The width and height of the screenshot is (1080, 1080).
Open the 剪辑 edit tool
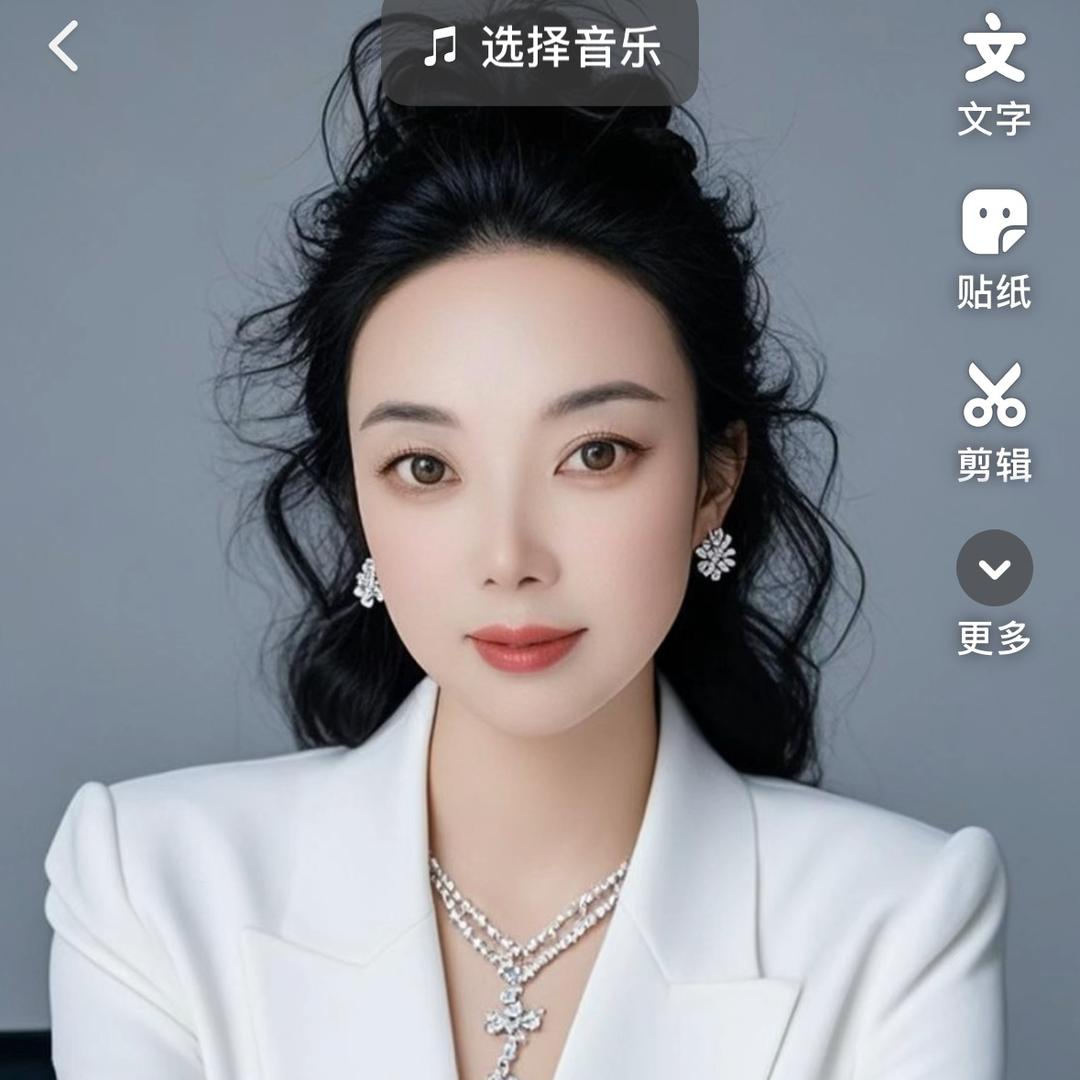(994, 421)
